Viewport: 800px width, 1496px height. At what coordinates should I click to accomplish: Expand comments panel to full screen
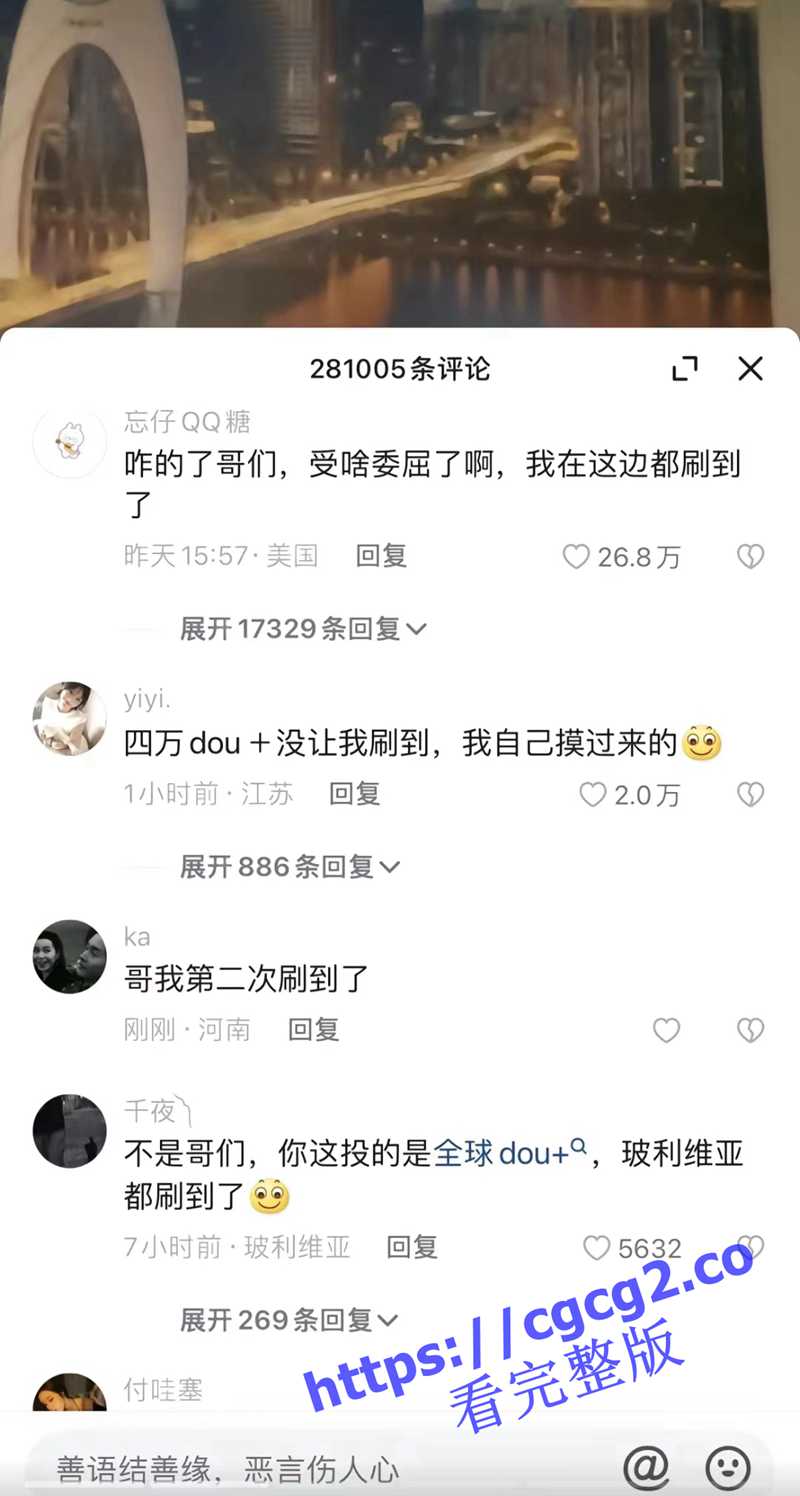point(685,369)
